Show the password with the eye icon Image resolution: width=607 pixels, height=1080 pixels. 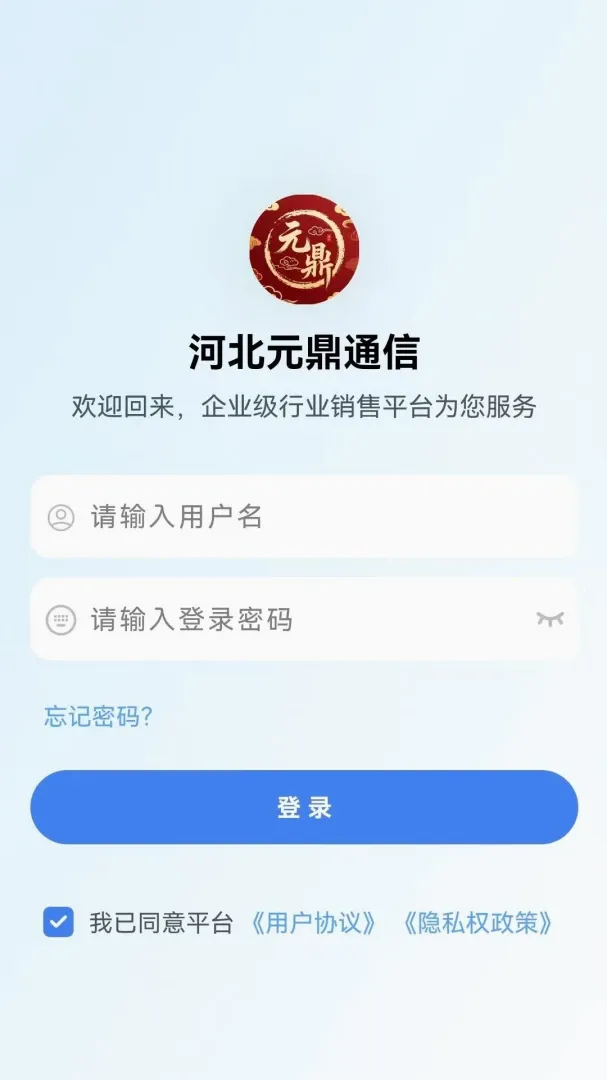tap(550, 619)
